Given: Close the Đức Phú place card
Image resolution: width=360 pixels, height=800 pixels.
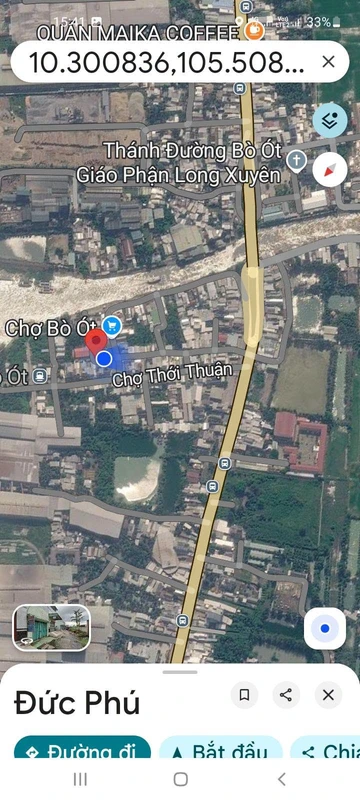Looking at the screenshot, I should click(x=328, y=695).
